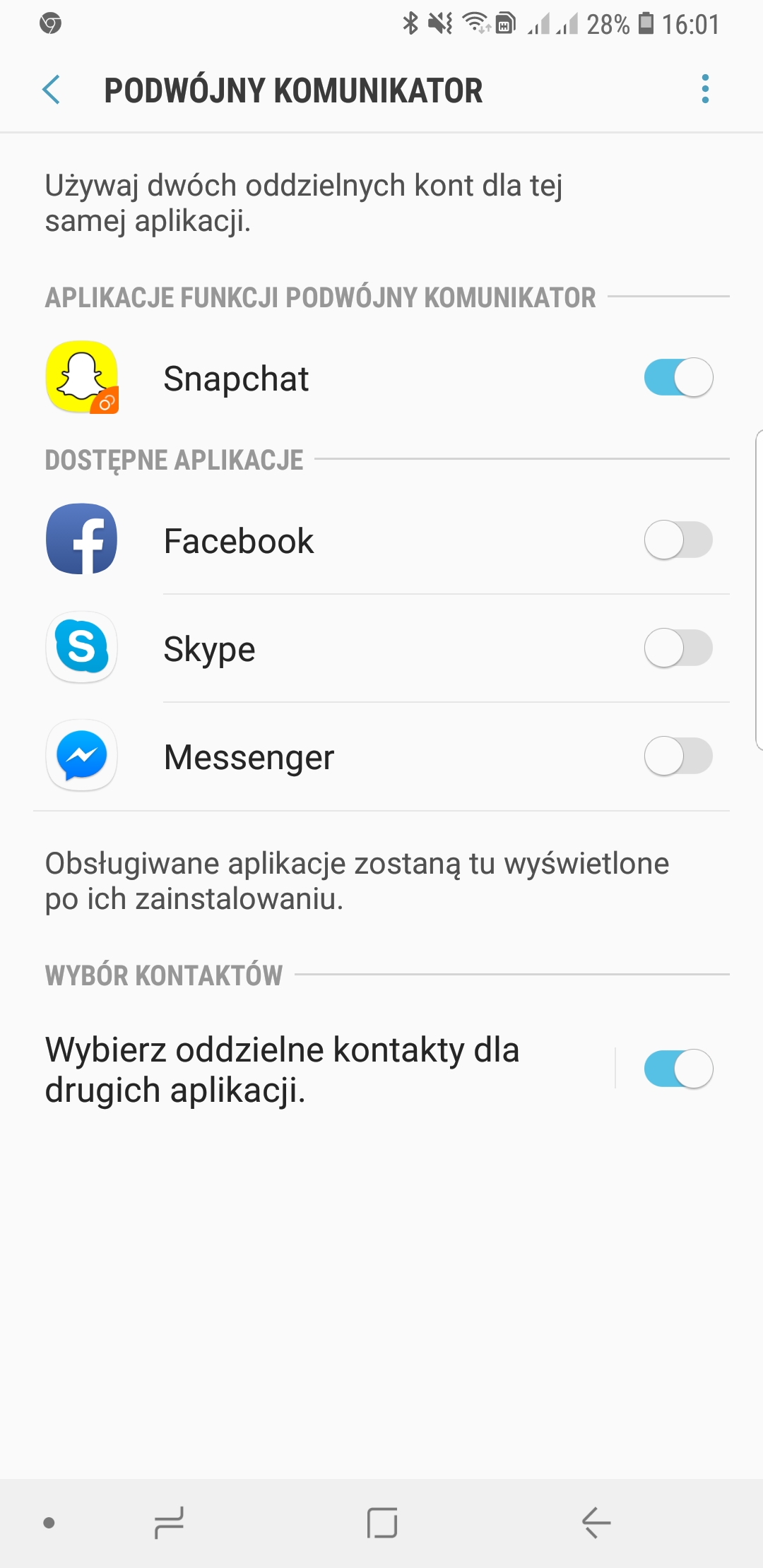Screen dimensions: 763x1568
Task: Open the three-dot overflow menu
Action: [704, 90]
